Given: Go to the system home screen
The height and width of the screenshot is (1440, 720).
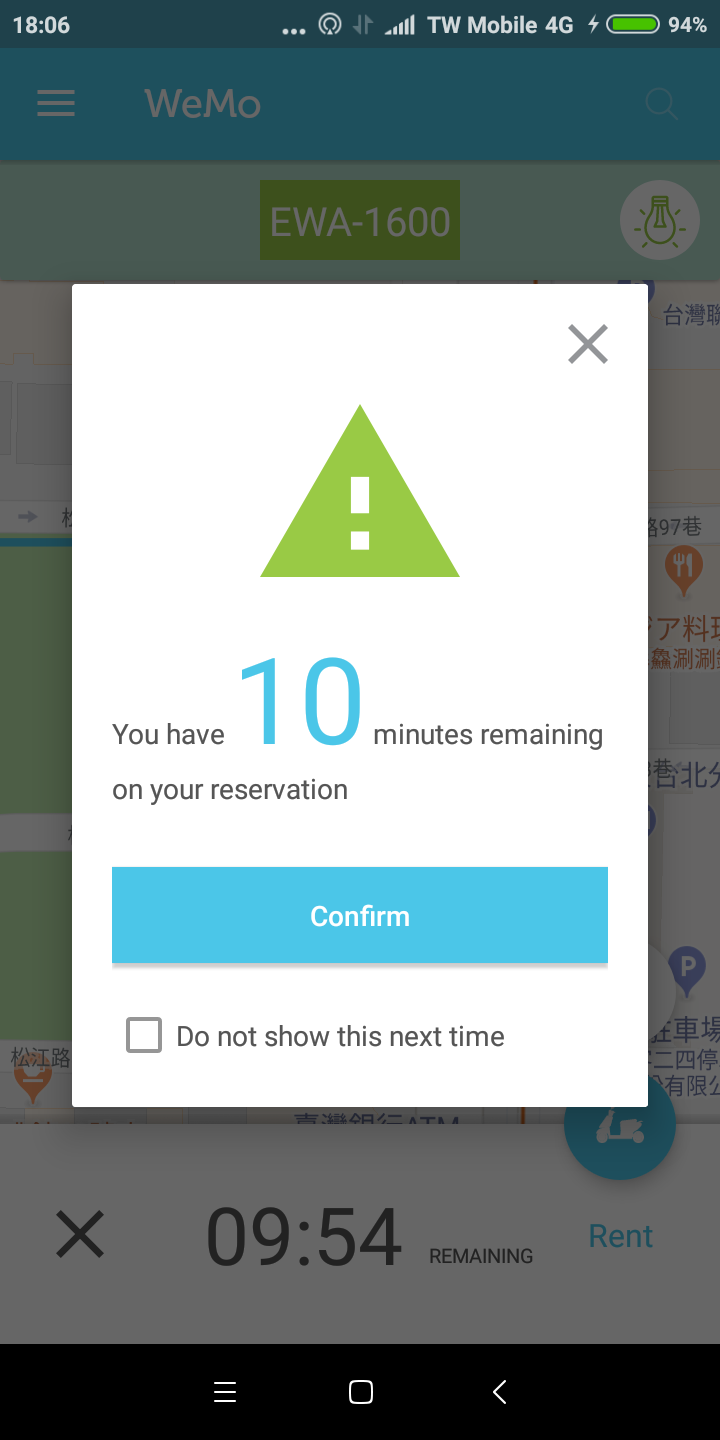Looking at the screenshot, I should 361,1392.
